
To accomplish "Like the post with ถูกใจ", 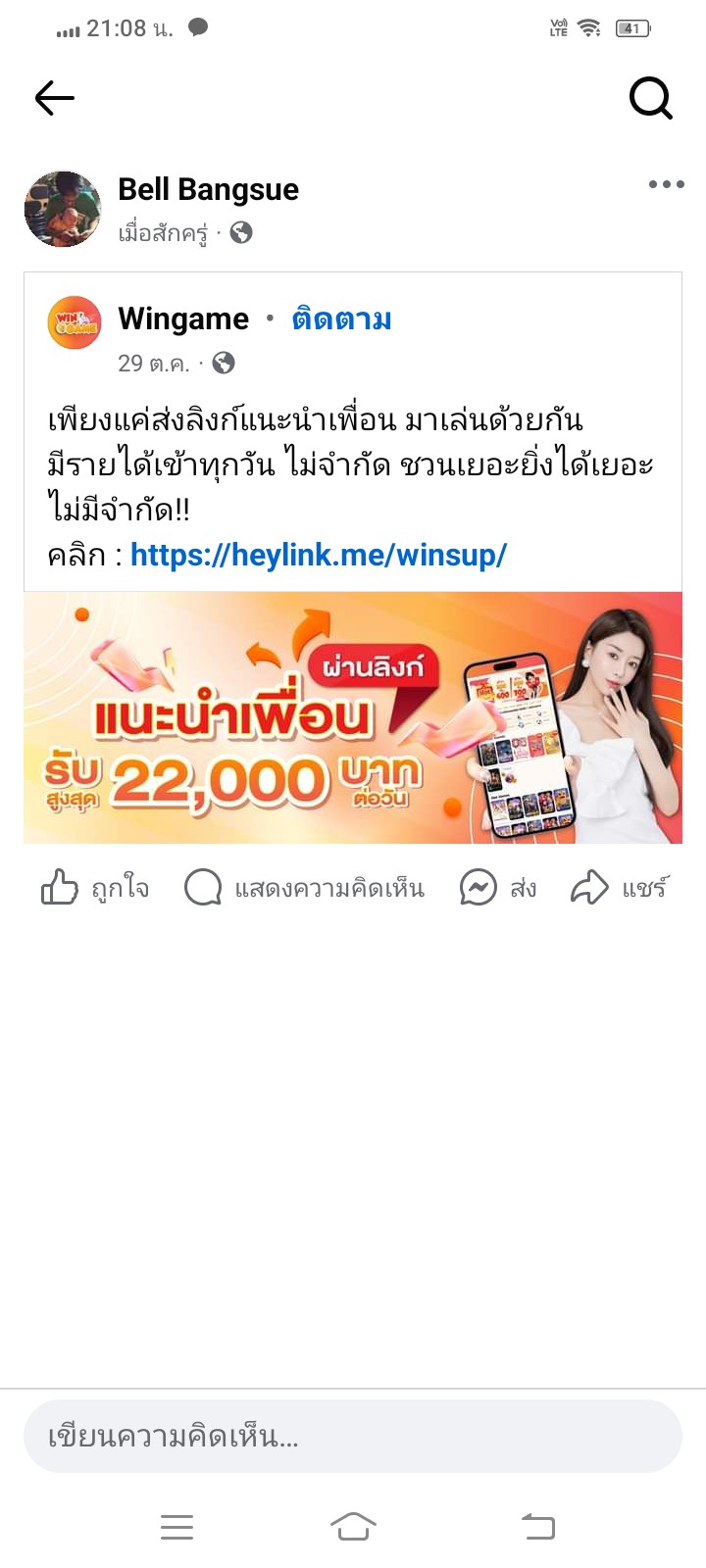I will click(95, 888).
